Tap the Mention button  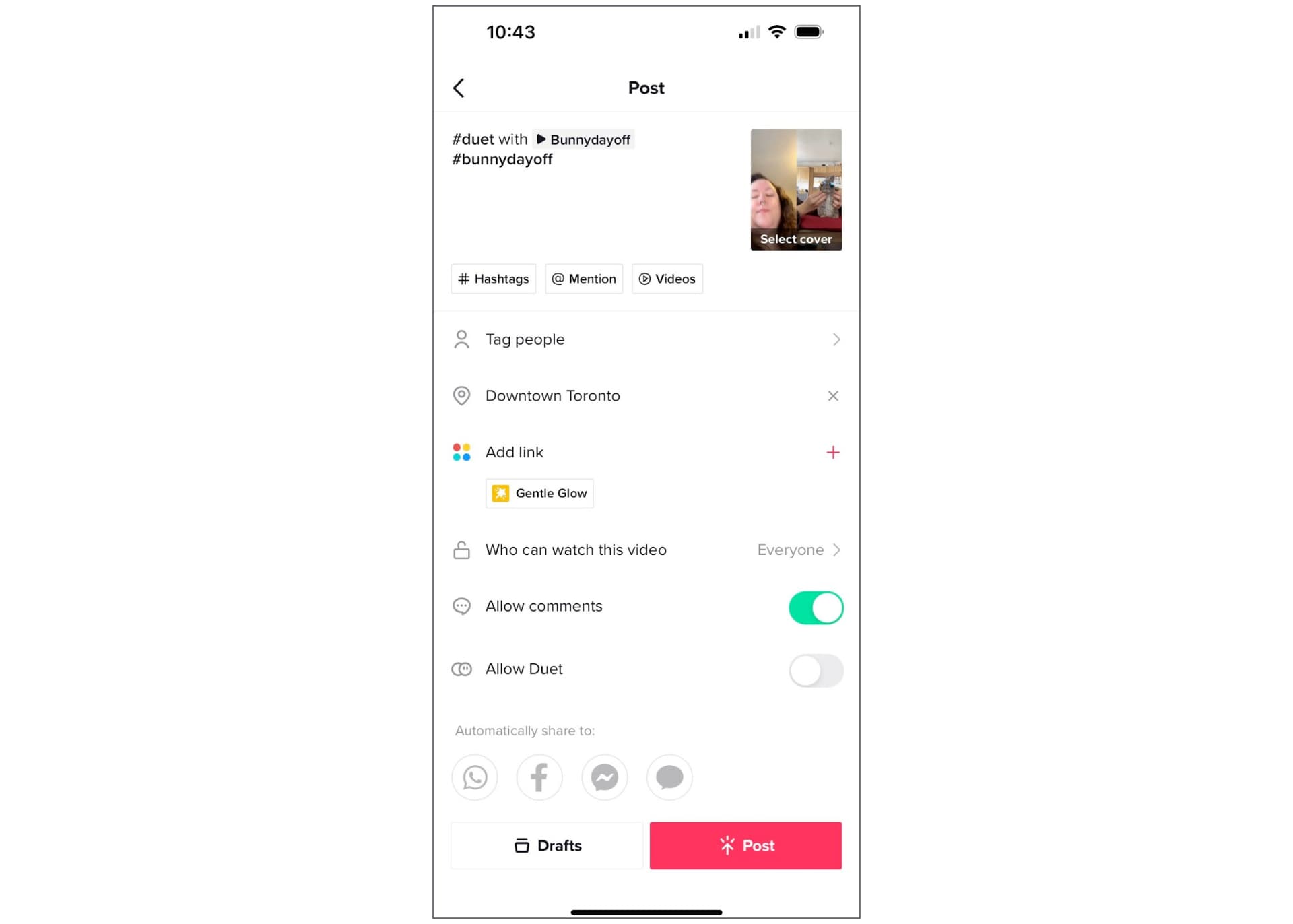(x=583, y=279)
